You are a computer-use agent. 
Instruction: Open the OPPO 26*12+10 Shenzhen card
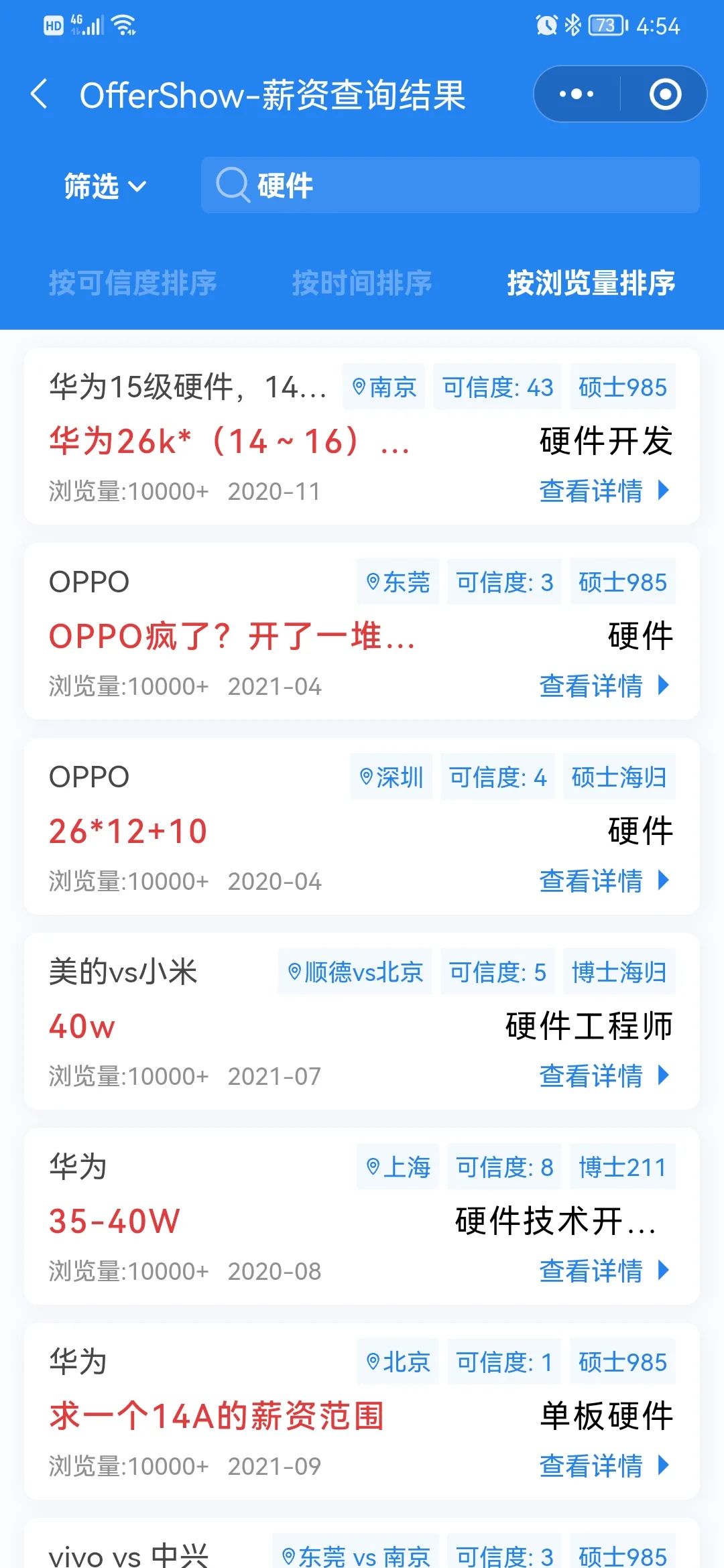(x=362, y=826)
